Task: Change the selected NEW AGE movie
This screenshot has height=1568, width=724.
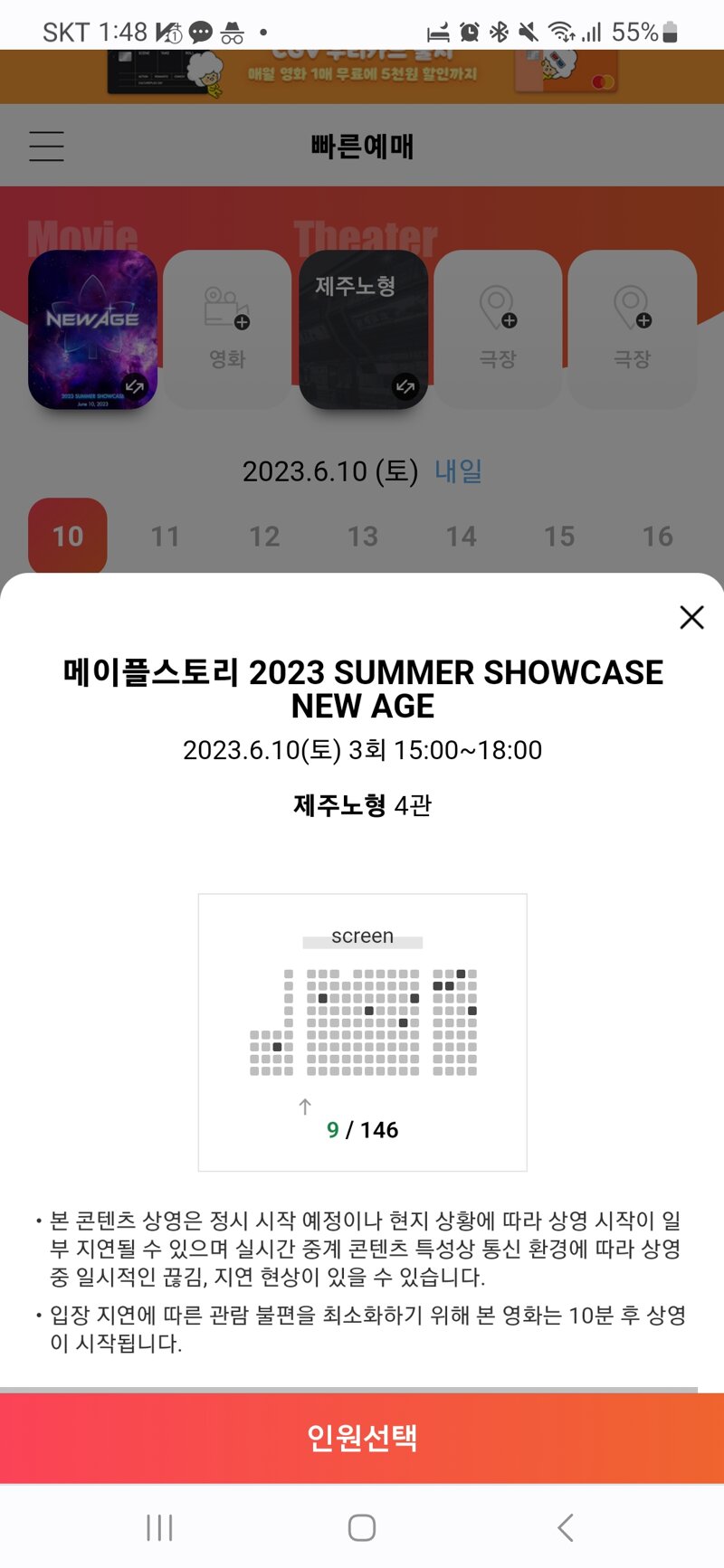Action: pos(92,329)
